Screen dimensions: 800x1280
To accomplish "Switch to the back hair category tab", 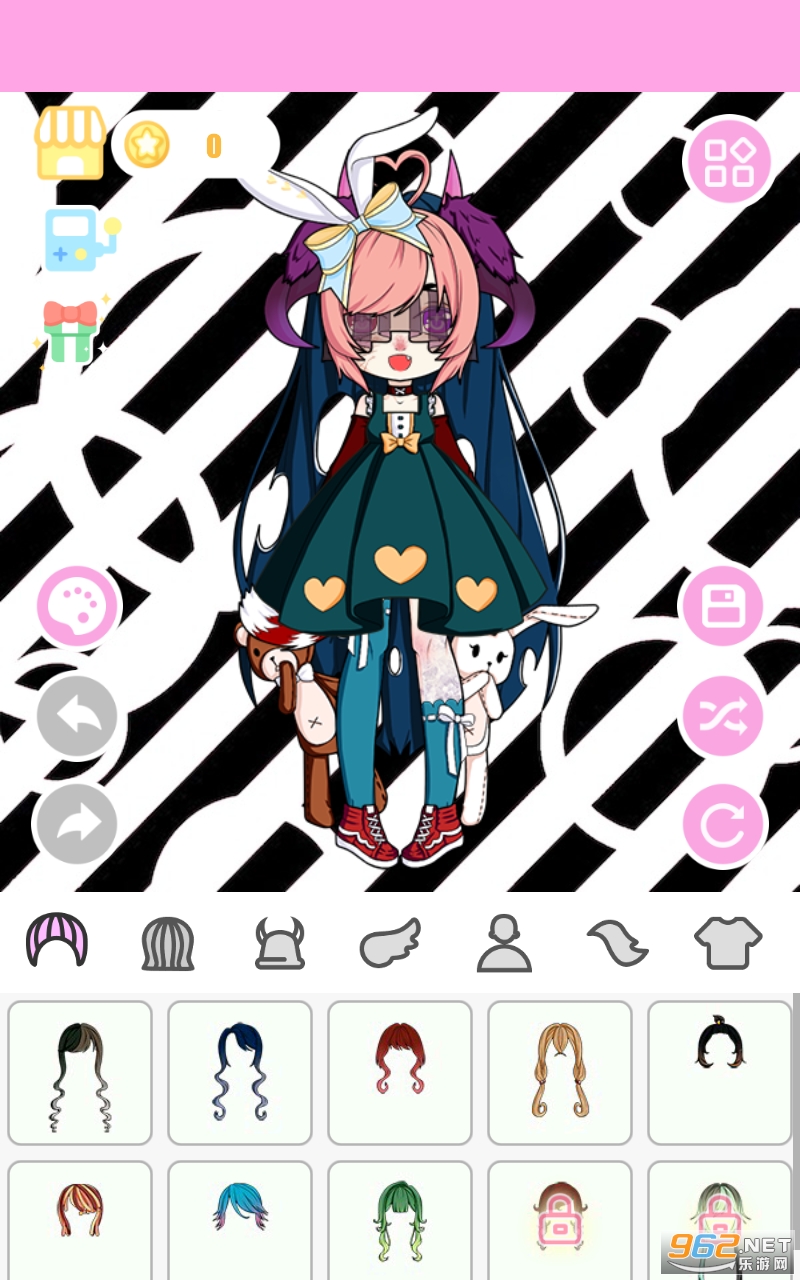I will coord(167,943).
